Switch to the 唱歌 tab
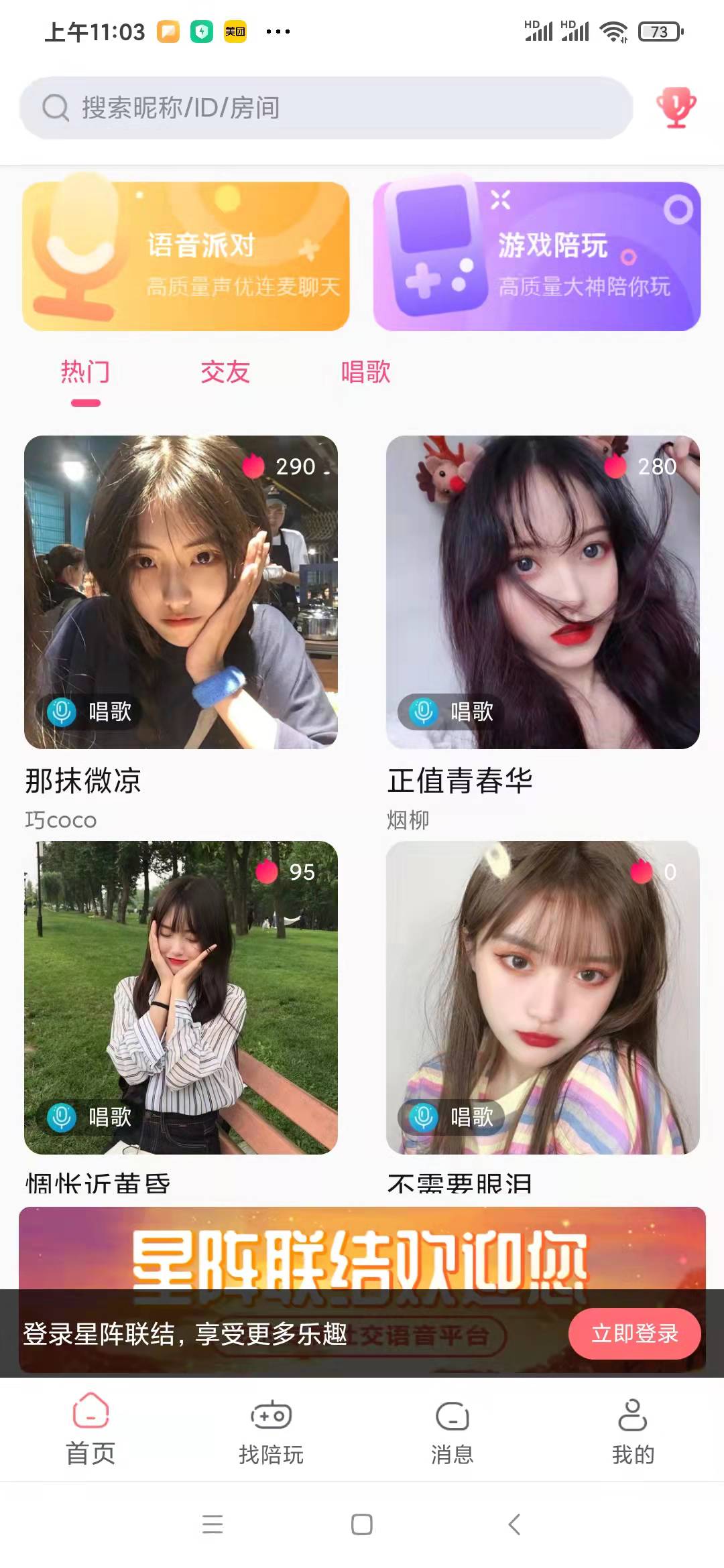 click(365, 373)
